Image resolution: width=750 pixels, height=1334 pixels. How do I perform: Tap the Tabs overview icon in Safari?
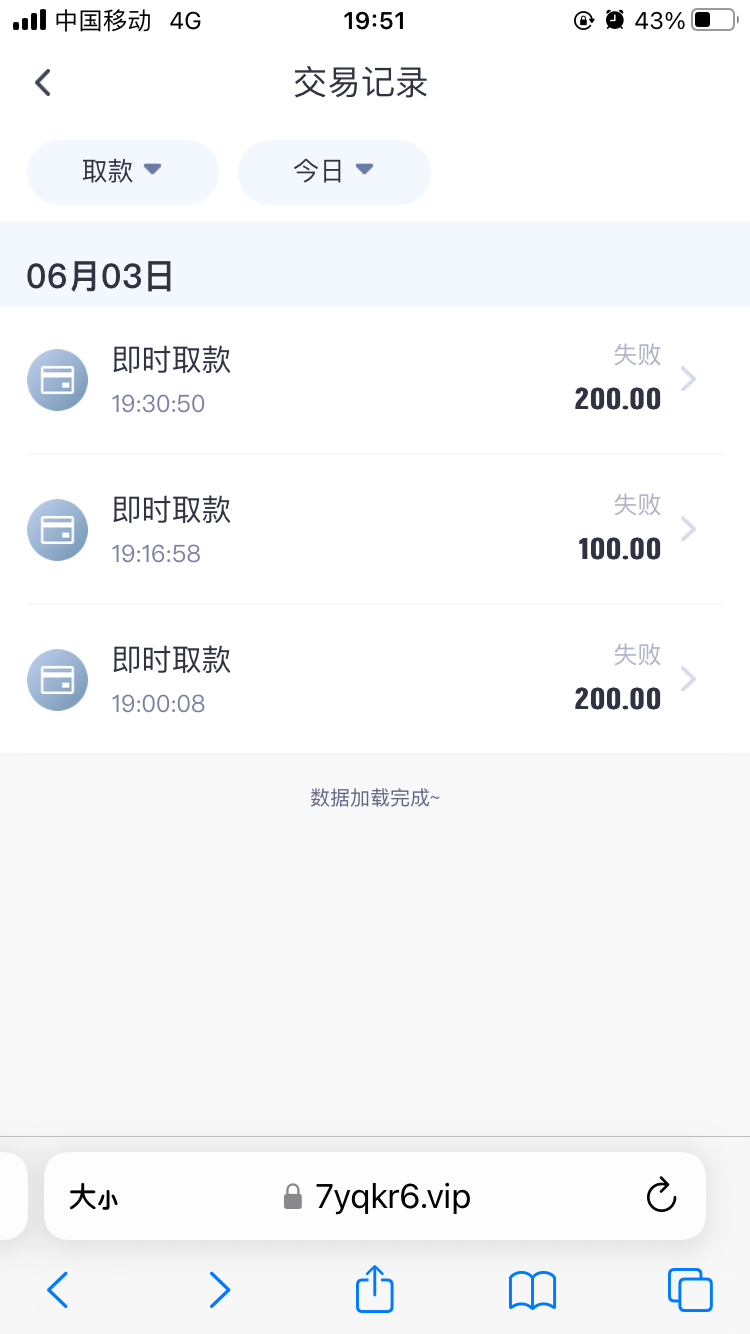(688, 1290)
